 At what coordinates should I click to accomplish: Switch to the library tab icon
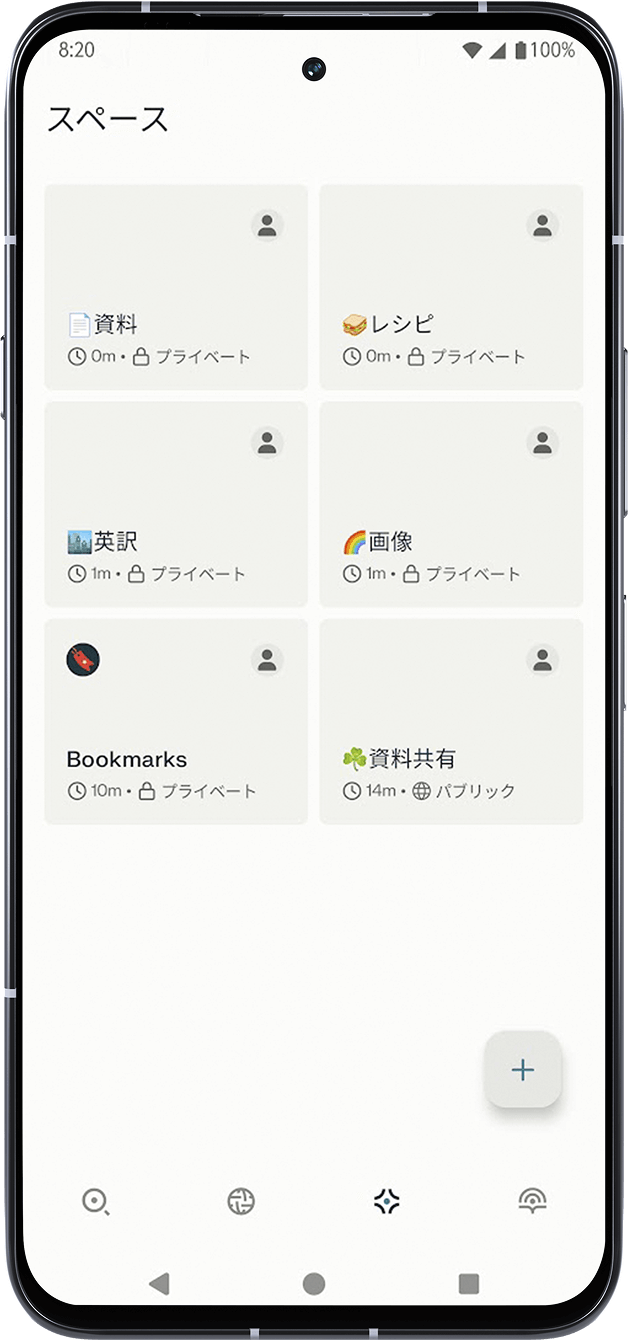(x=532, y=1201)
